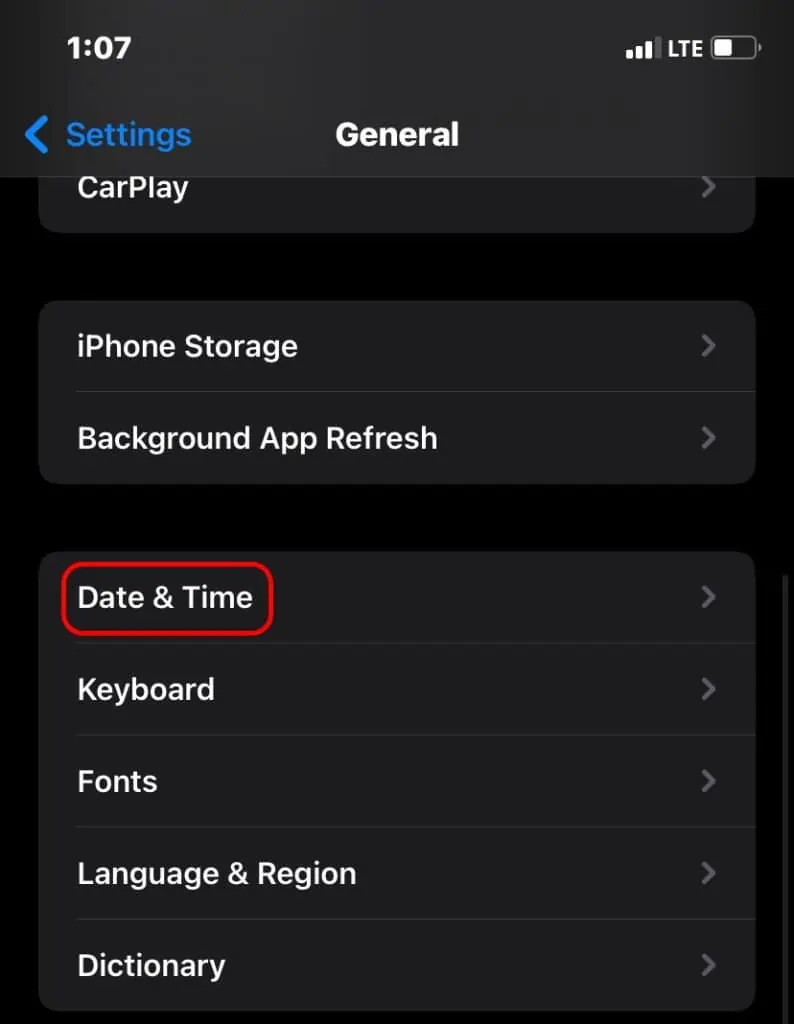Viewport: 794px width, 1024px height.
Task: Open iPhone Storage settings
Action: point(187,346)
